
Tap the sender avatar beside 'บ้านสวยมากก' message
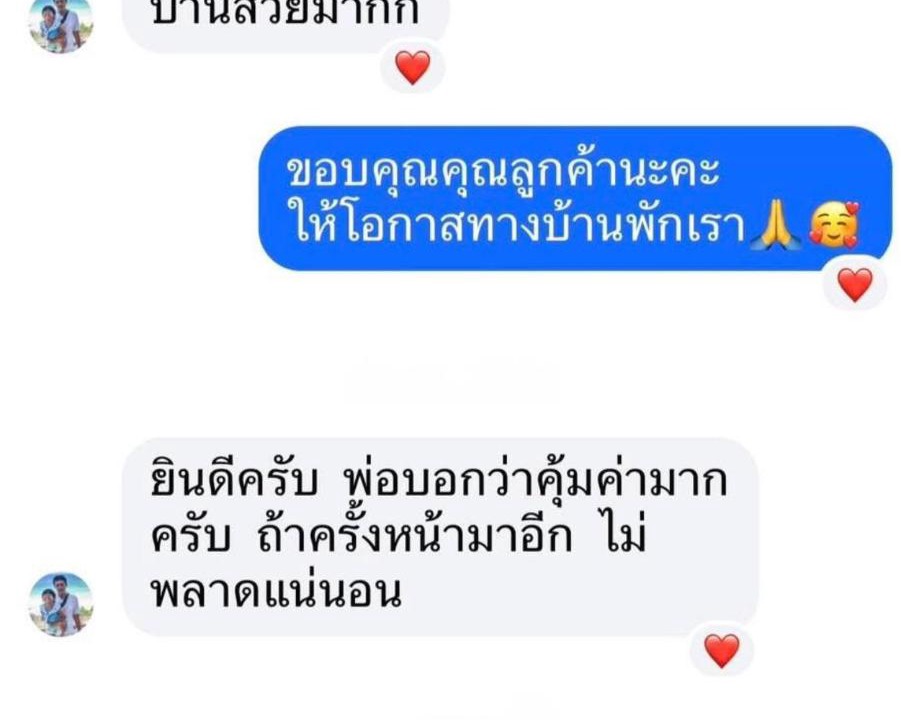click(x=61, y=22)
